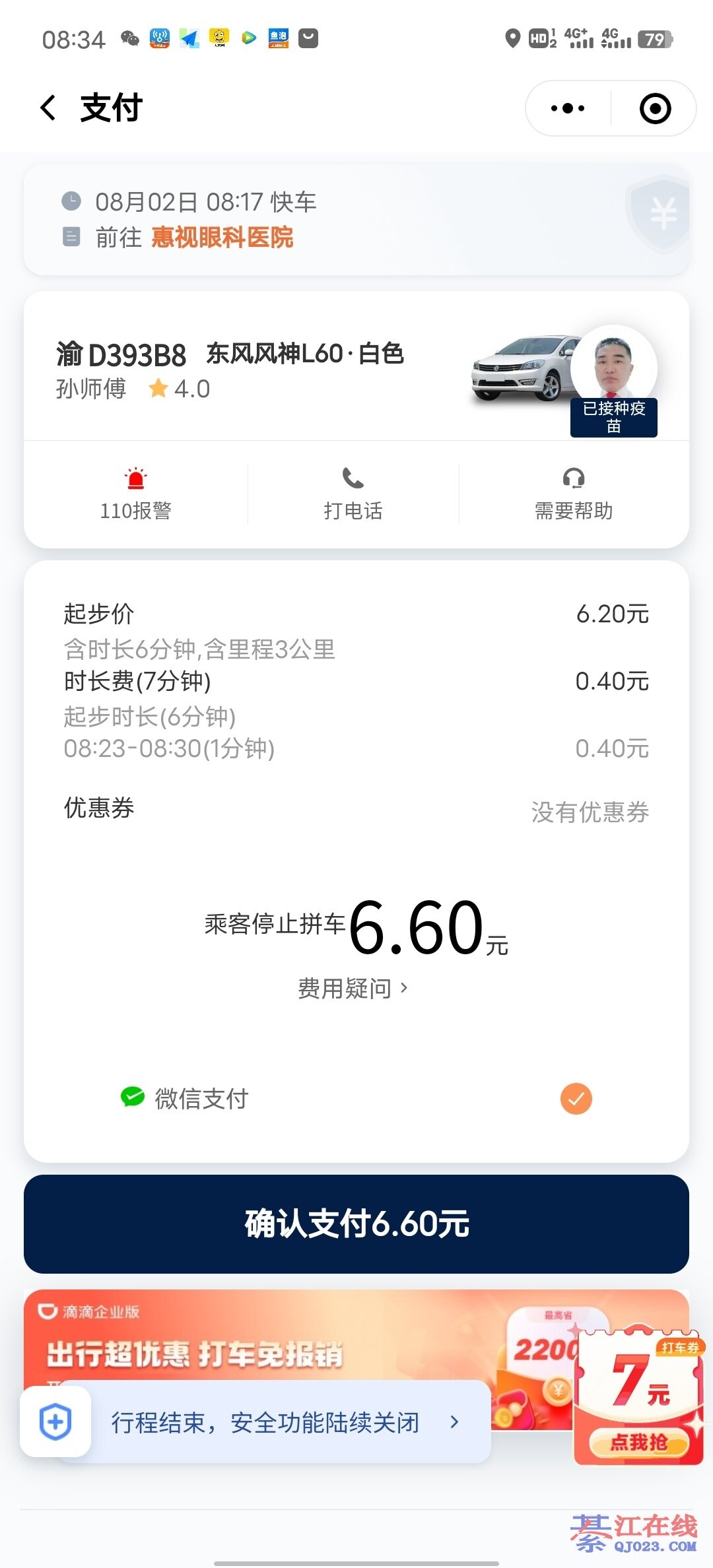Grab the 7元 打车券 with 点我抢

pos(638,1442)
